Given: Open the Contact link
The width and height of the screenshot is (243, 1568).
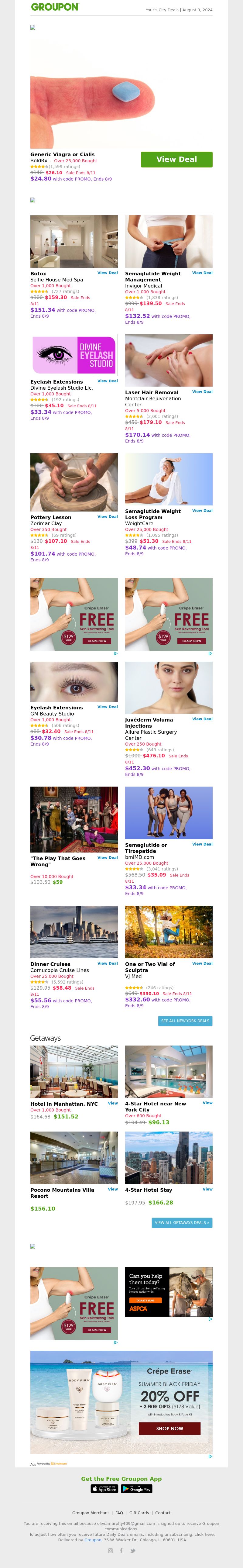Looking at the screenshot, I should (x=163, y=1513).
